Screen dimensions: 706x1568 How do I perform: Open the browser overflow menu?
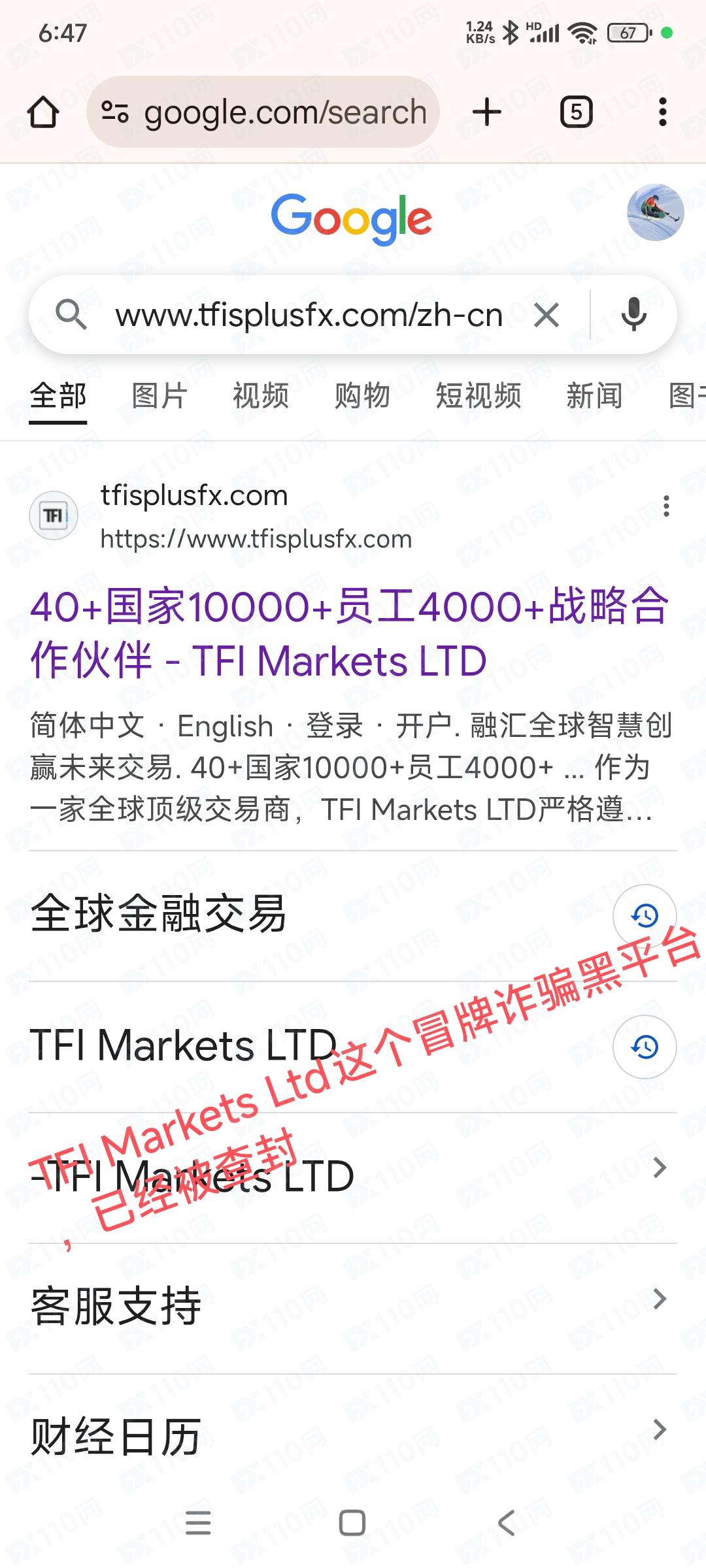(662, 112)
